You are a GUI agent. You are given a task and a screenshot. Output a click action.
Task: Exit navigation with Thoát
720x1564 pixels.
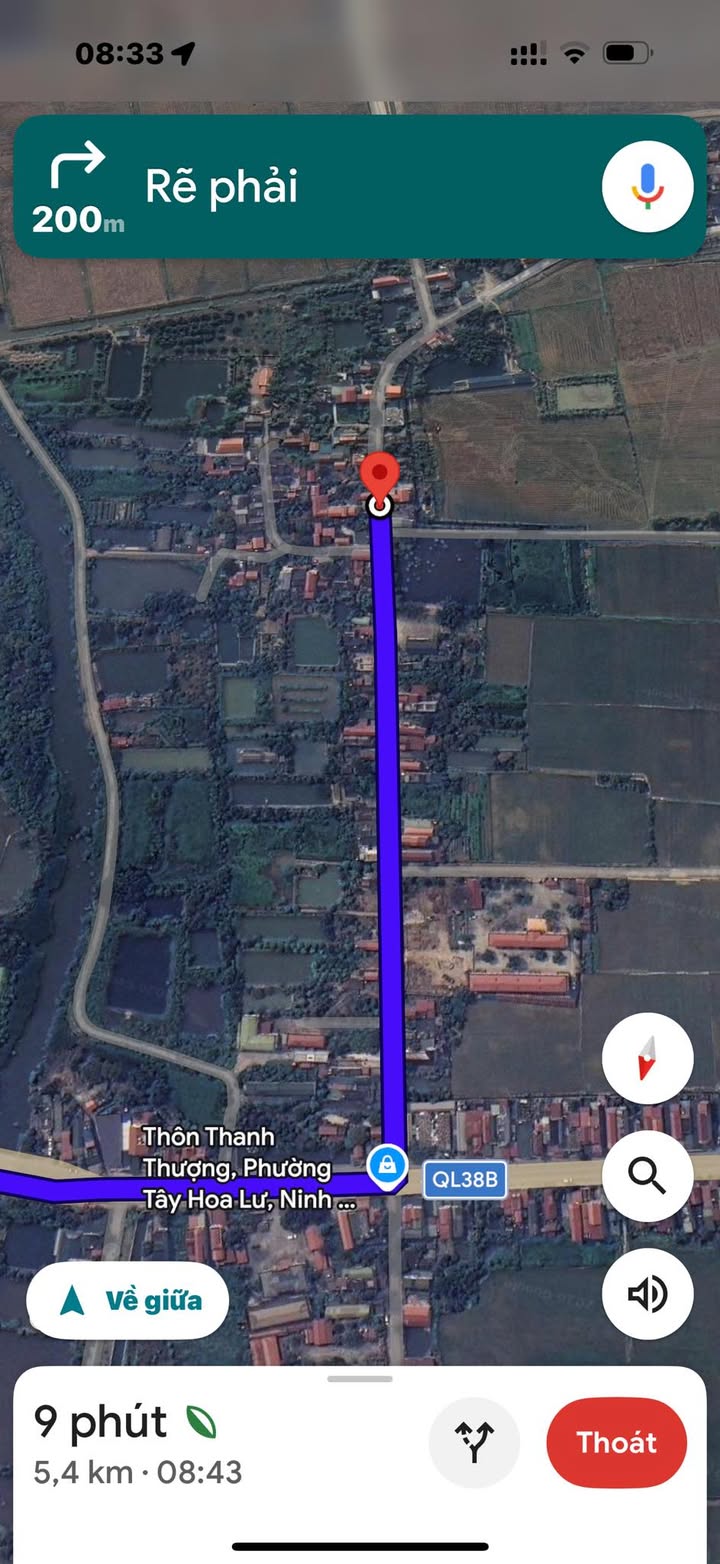[x=616, y=1442]
